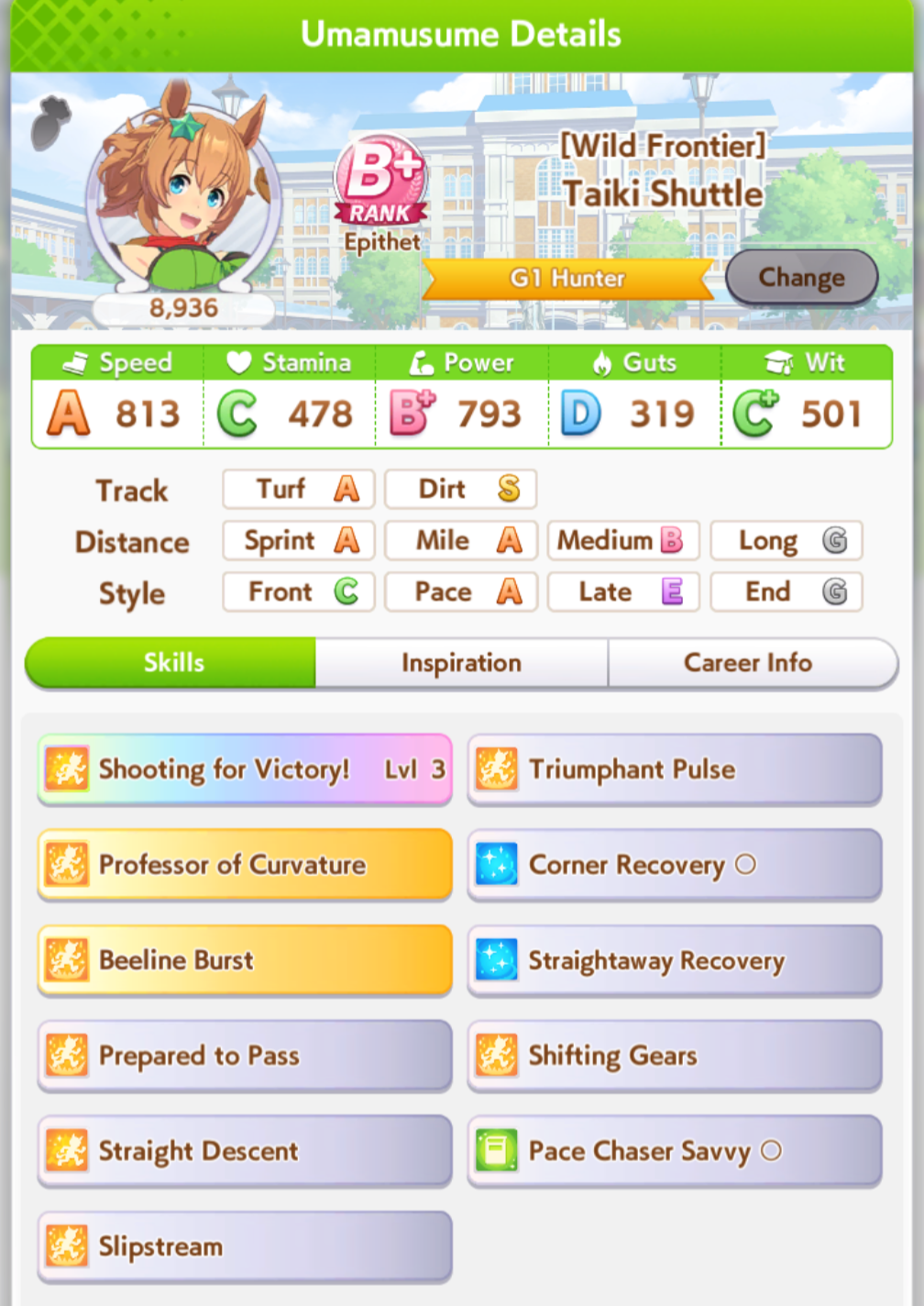Open the Prepared to Pass skill
Viewport: 924px width, 1306px height.
coord(245,1055)
